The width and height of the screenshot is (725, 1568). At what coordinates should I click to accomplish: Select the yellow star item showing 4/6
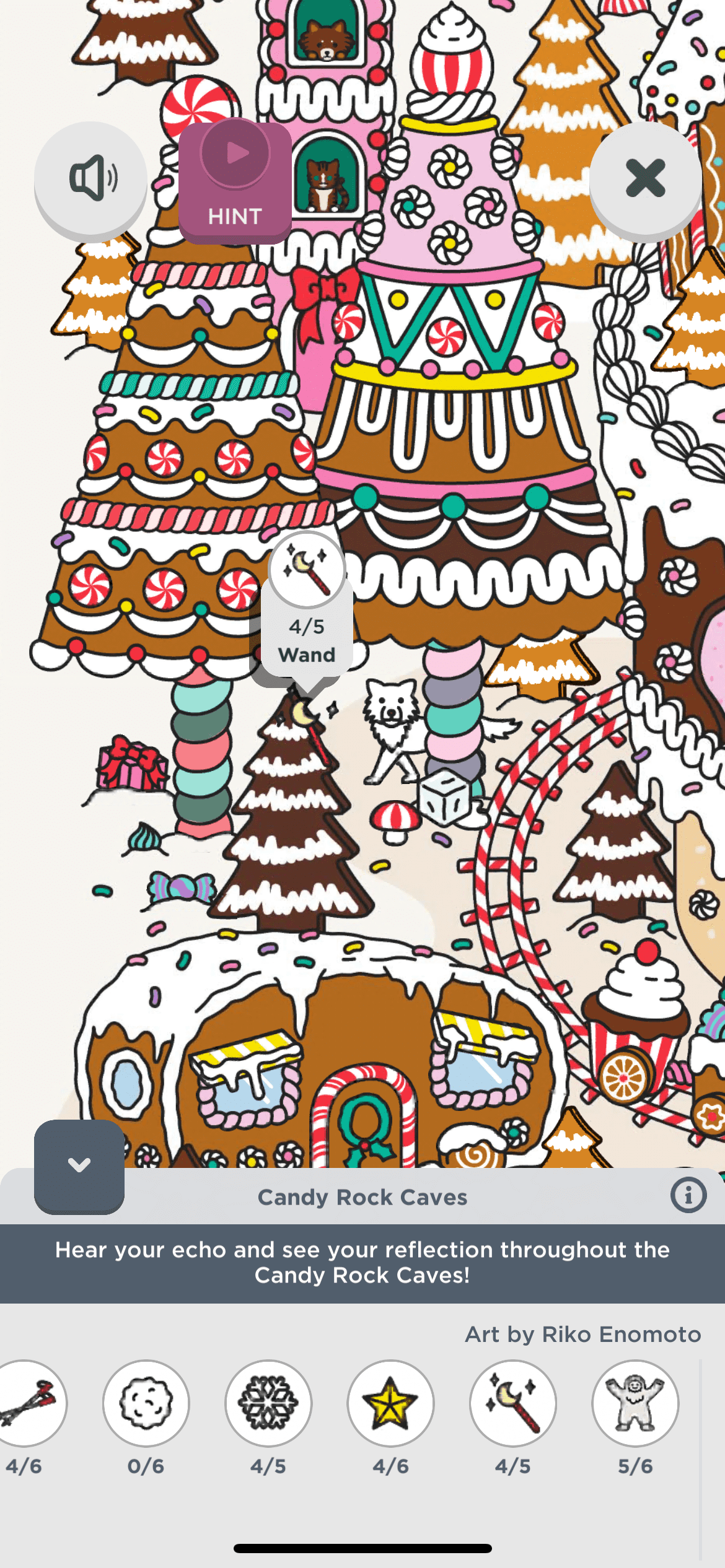[390, 1403]
